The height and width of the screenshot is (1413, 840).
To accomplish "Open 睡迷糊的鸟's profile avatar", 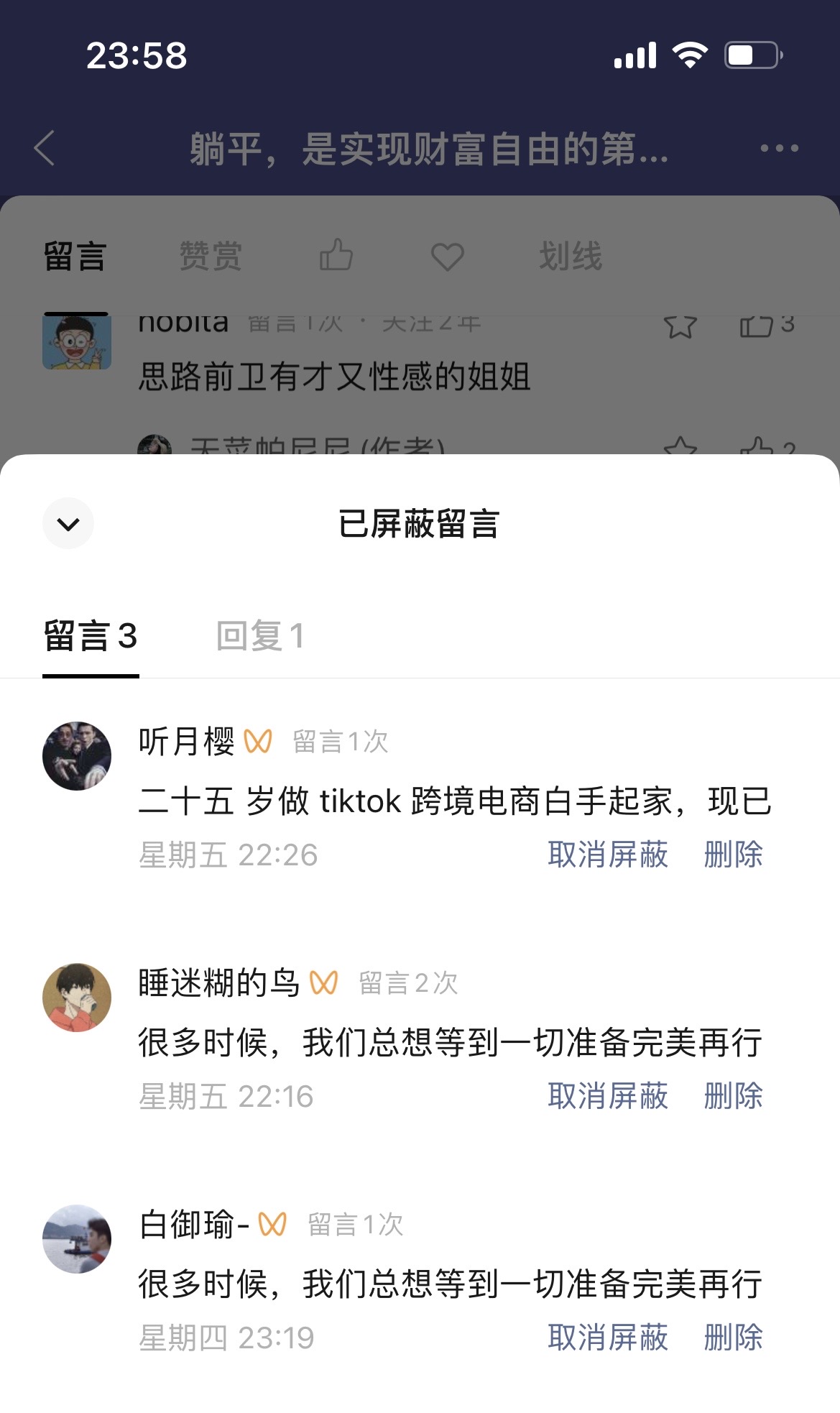I will (x=77, y=998).
